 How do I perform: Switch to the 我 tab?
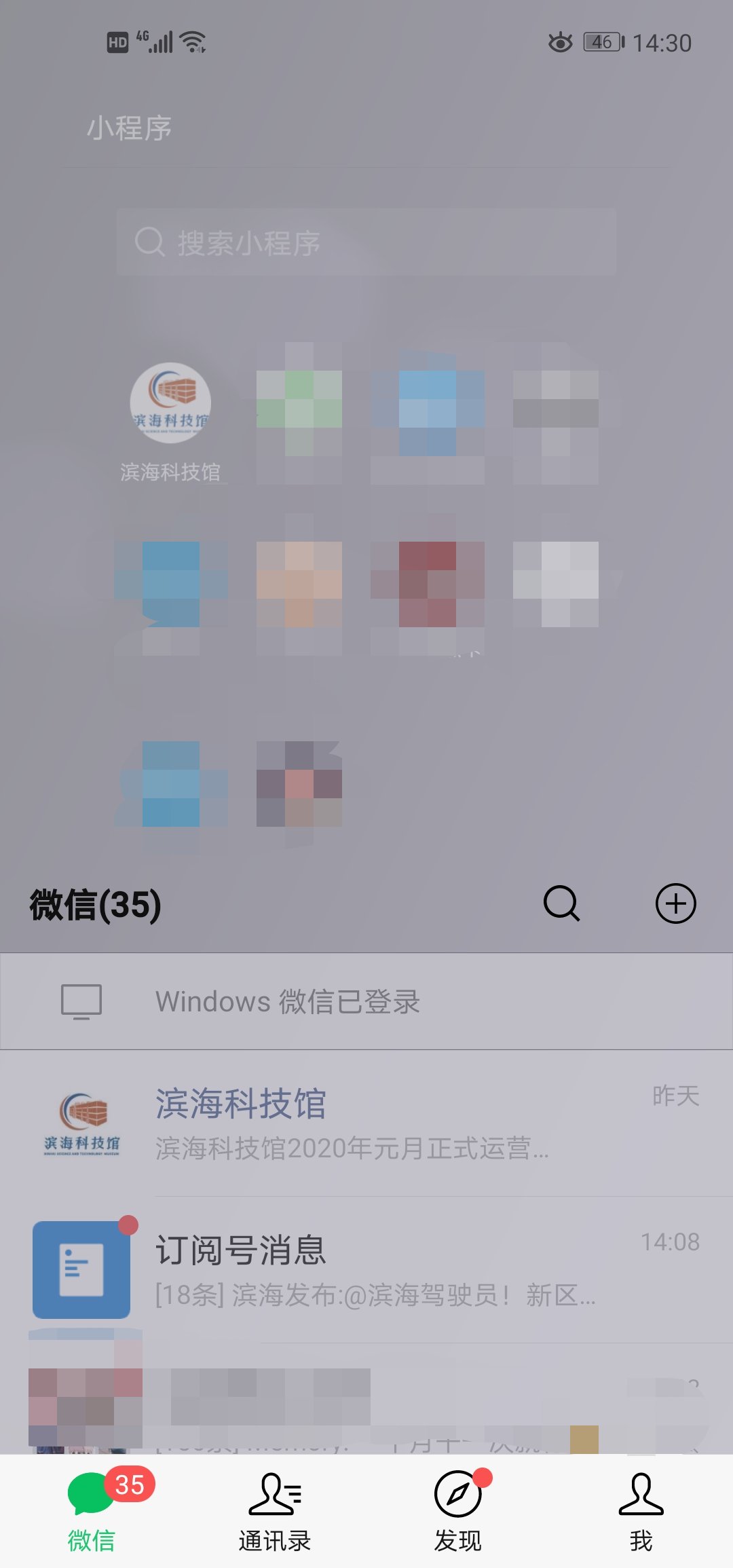tap(641, 1511)
